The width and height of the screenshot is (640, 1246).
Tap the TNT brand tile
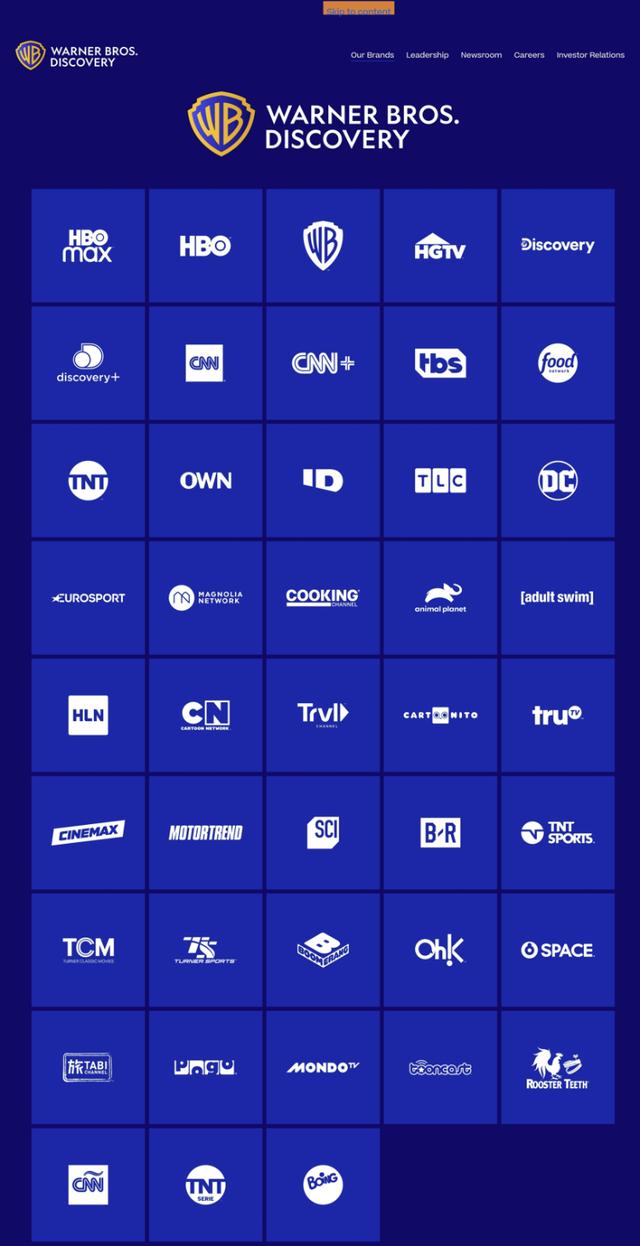click(88, 480)
